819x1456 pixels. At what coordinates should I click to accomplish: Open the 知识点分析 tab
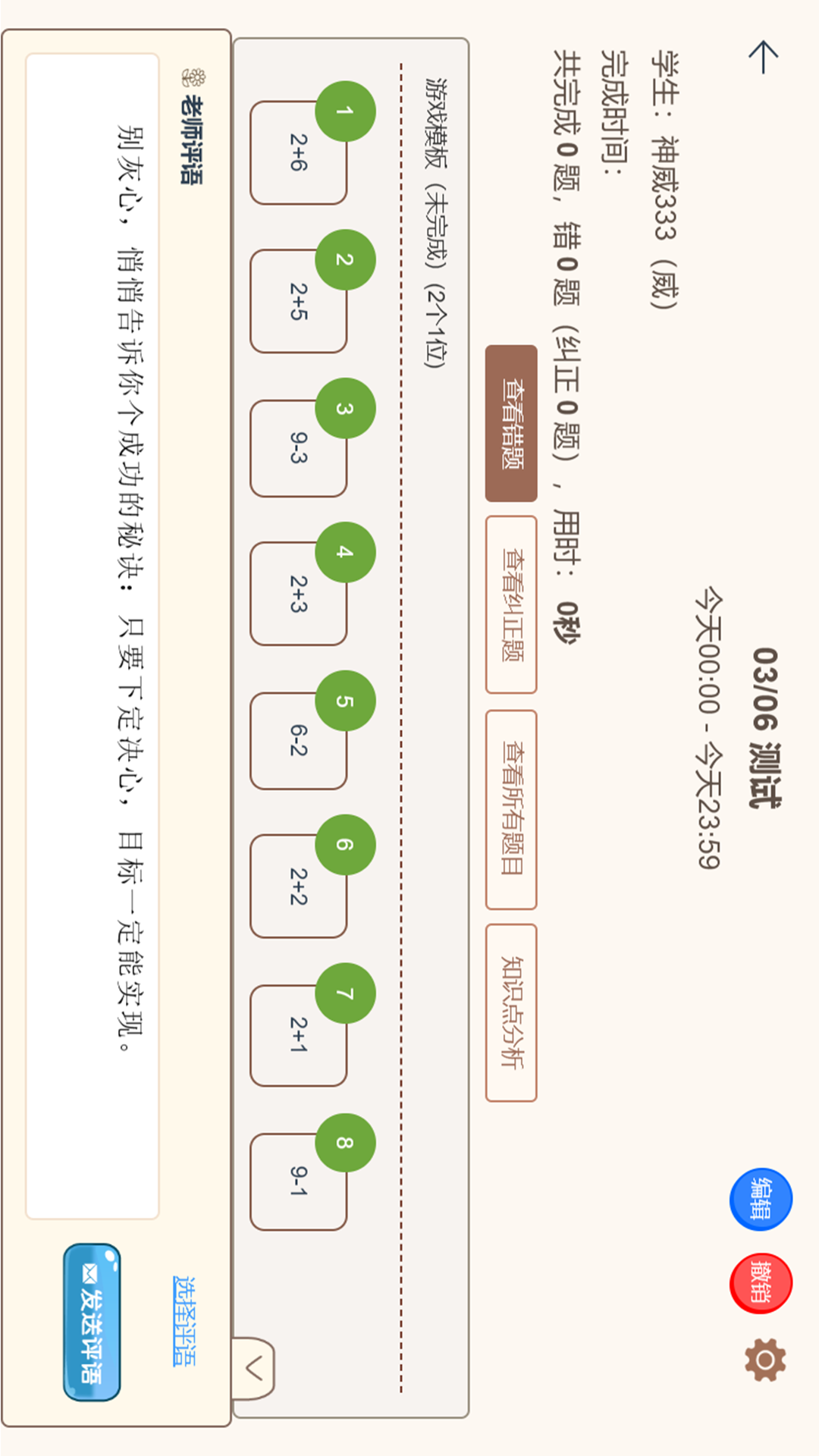coord(511,1012)
